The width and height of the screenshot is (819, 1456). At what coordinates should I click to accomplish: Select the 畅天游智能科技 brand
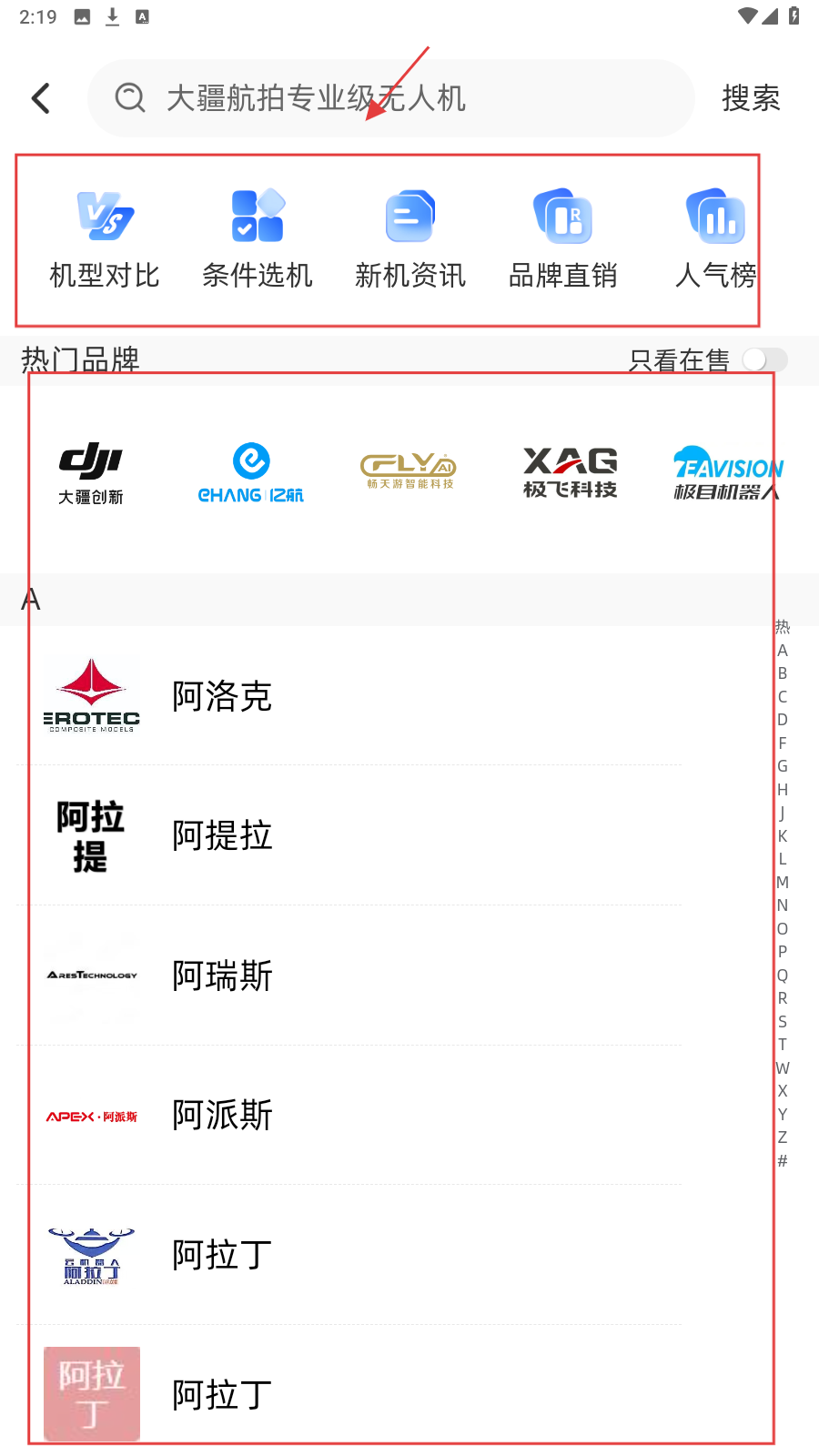pyautogui.click(x=410, y=473)
